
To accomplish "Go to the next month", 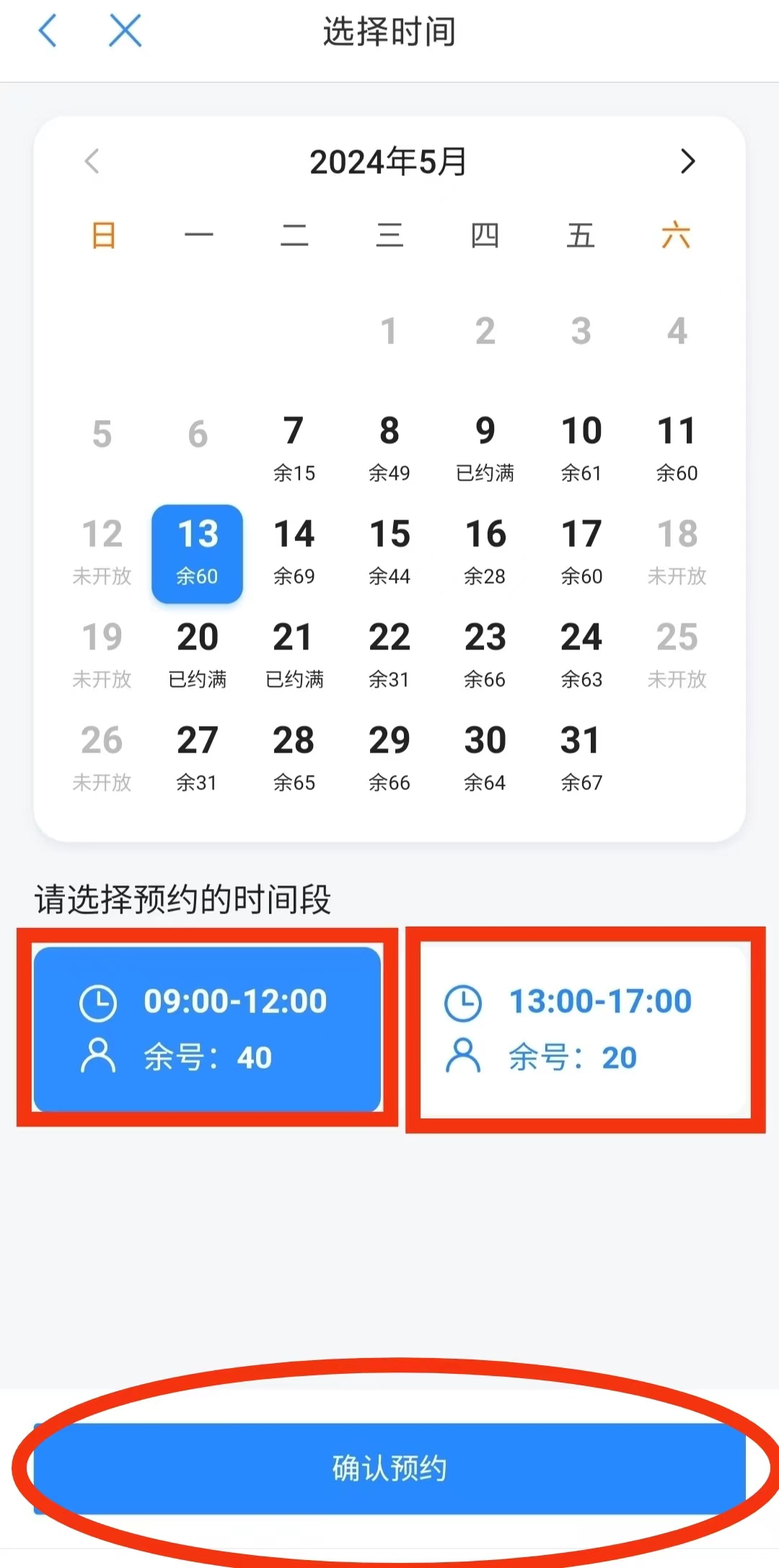I will (x=687, y=162).
